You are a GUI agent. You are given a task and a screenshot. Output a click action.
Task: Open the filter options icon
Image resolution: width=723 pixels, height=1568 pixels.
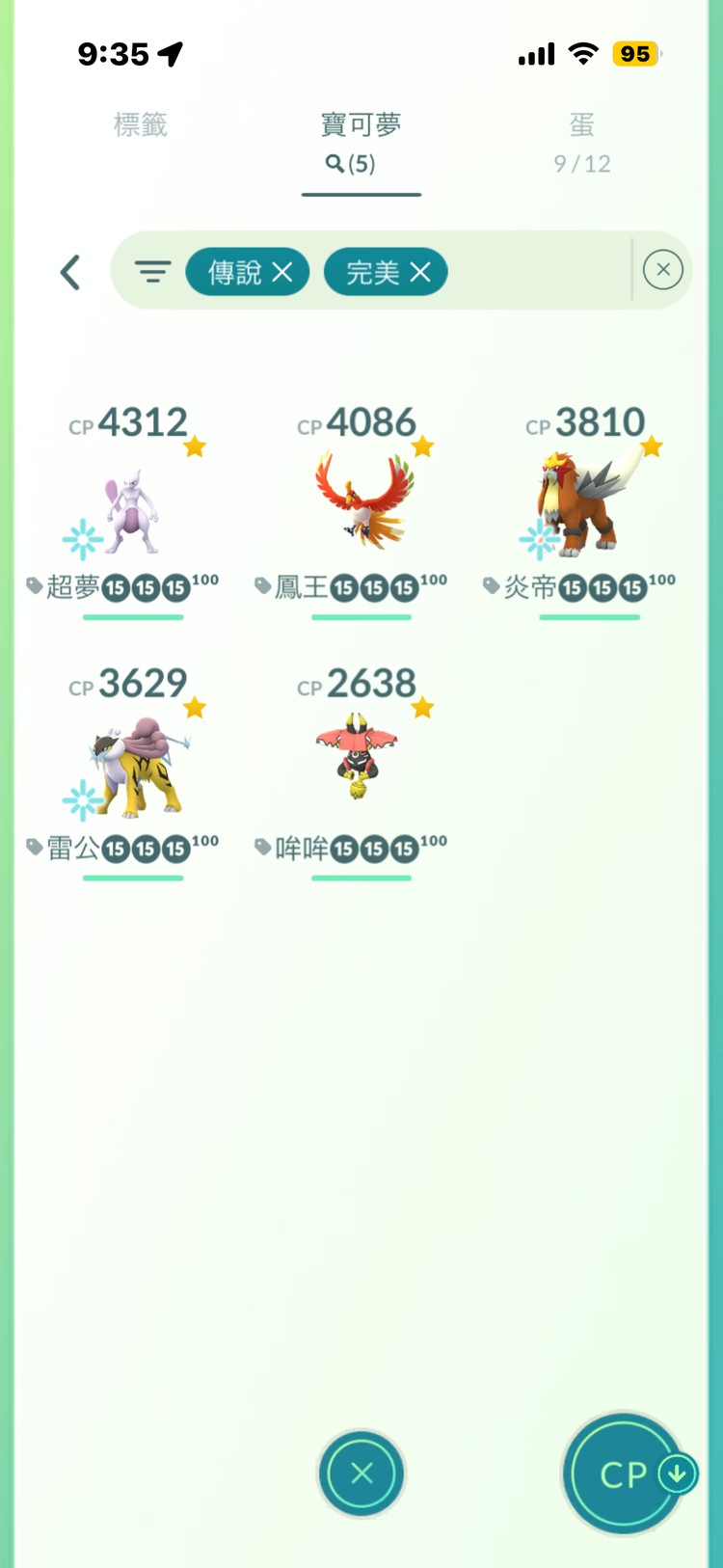(152, 272)
